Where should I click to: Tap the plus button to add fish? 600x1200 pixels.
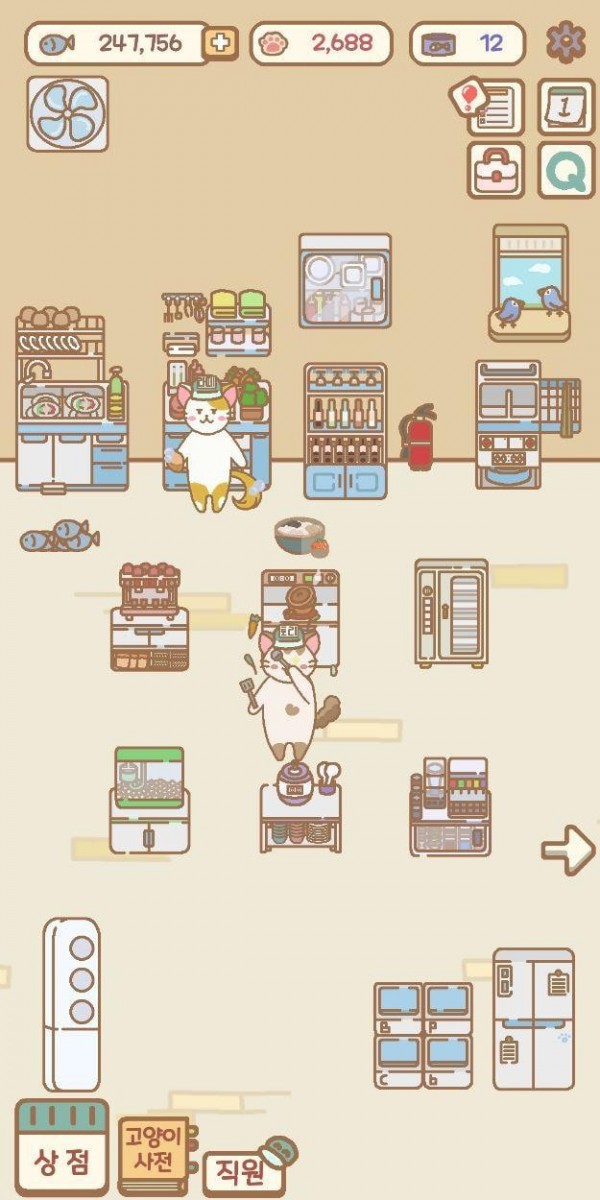(x=220, y=43)
